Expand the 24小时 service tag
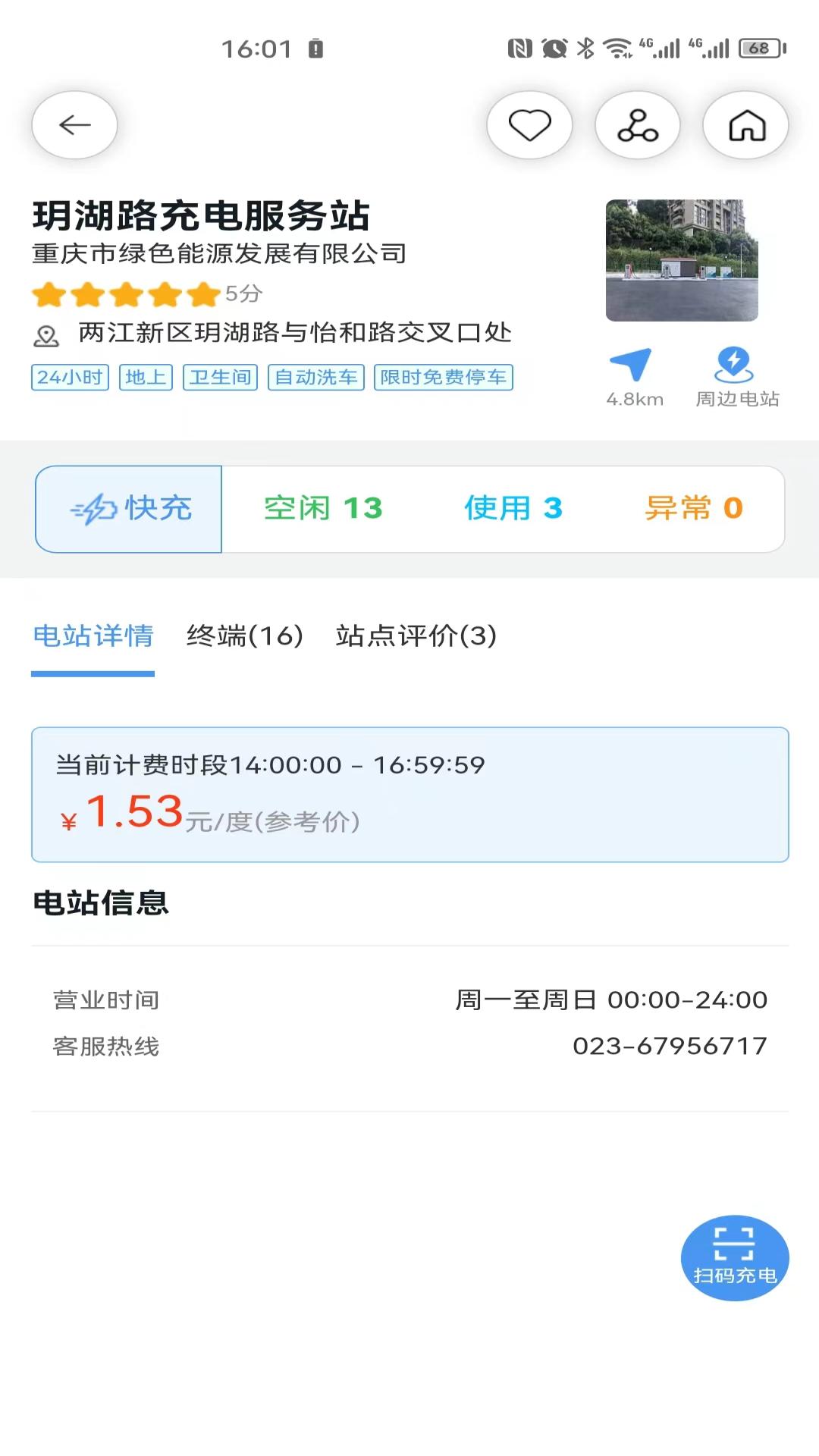The height and width of the screenshot is (1456, 819). coord(70,377)
